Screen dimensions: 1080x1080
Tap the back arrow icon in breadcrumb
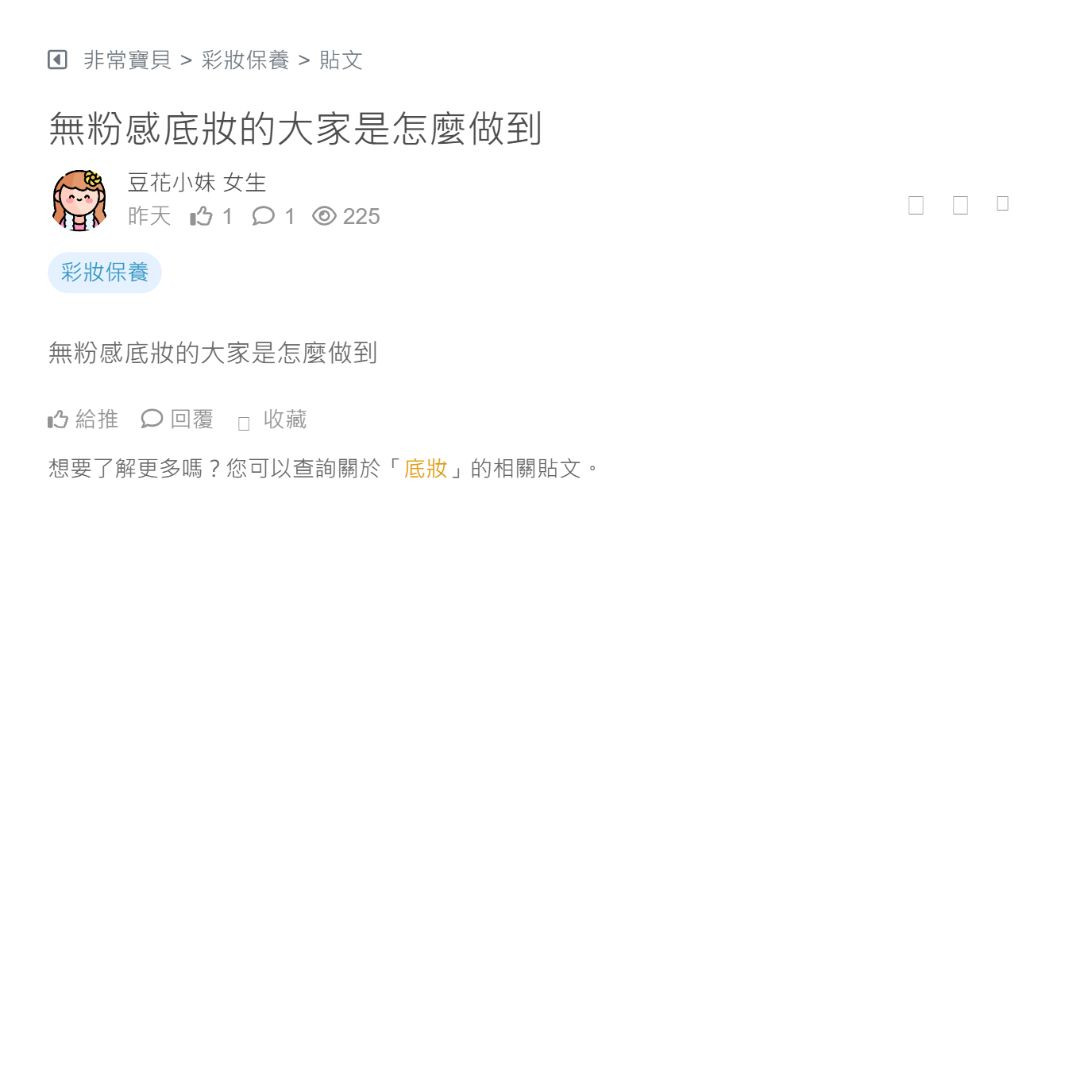click(57, 60)
